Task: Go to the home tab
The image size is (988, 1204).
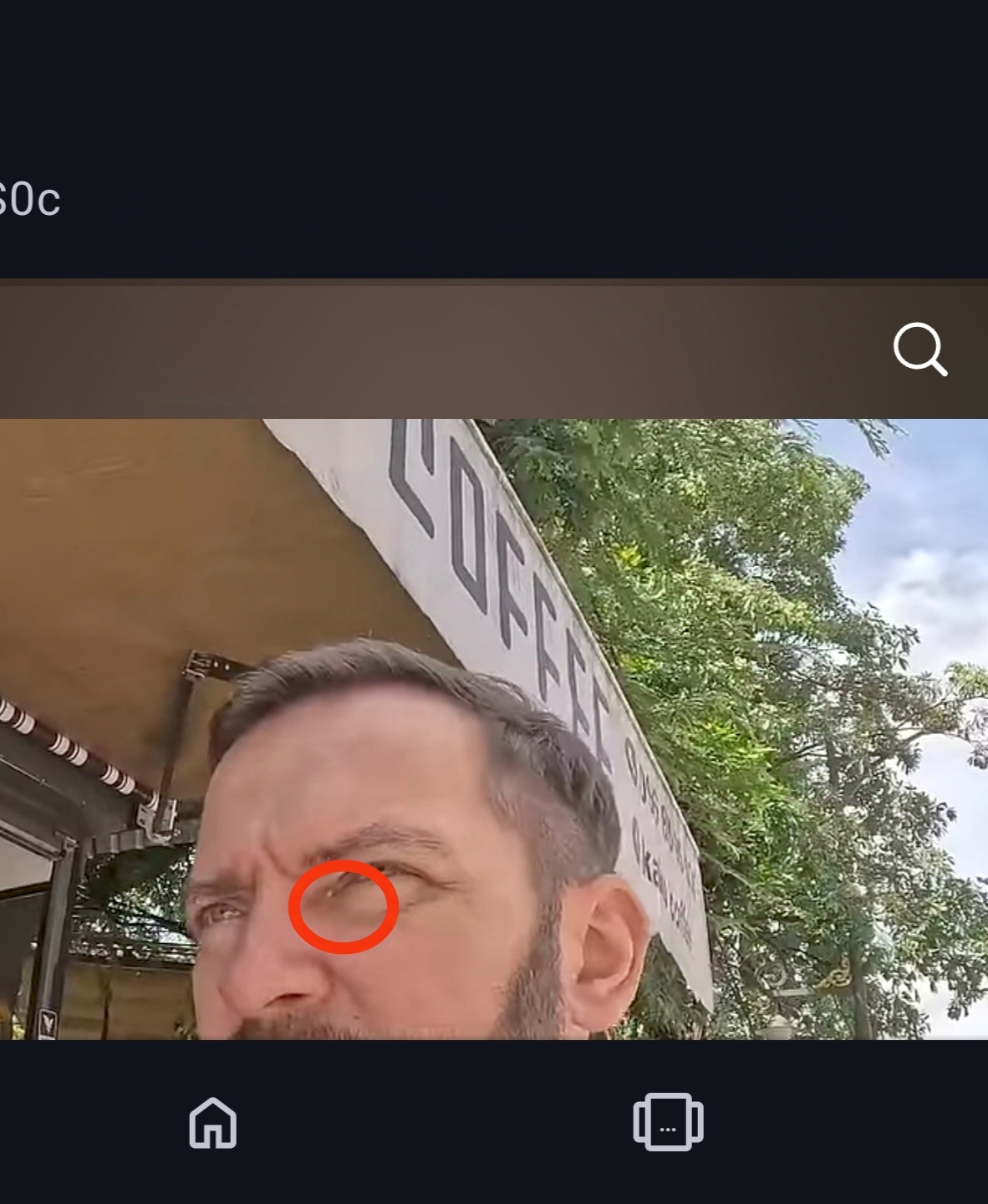Action: 213,1122
